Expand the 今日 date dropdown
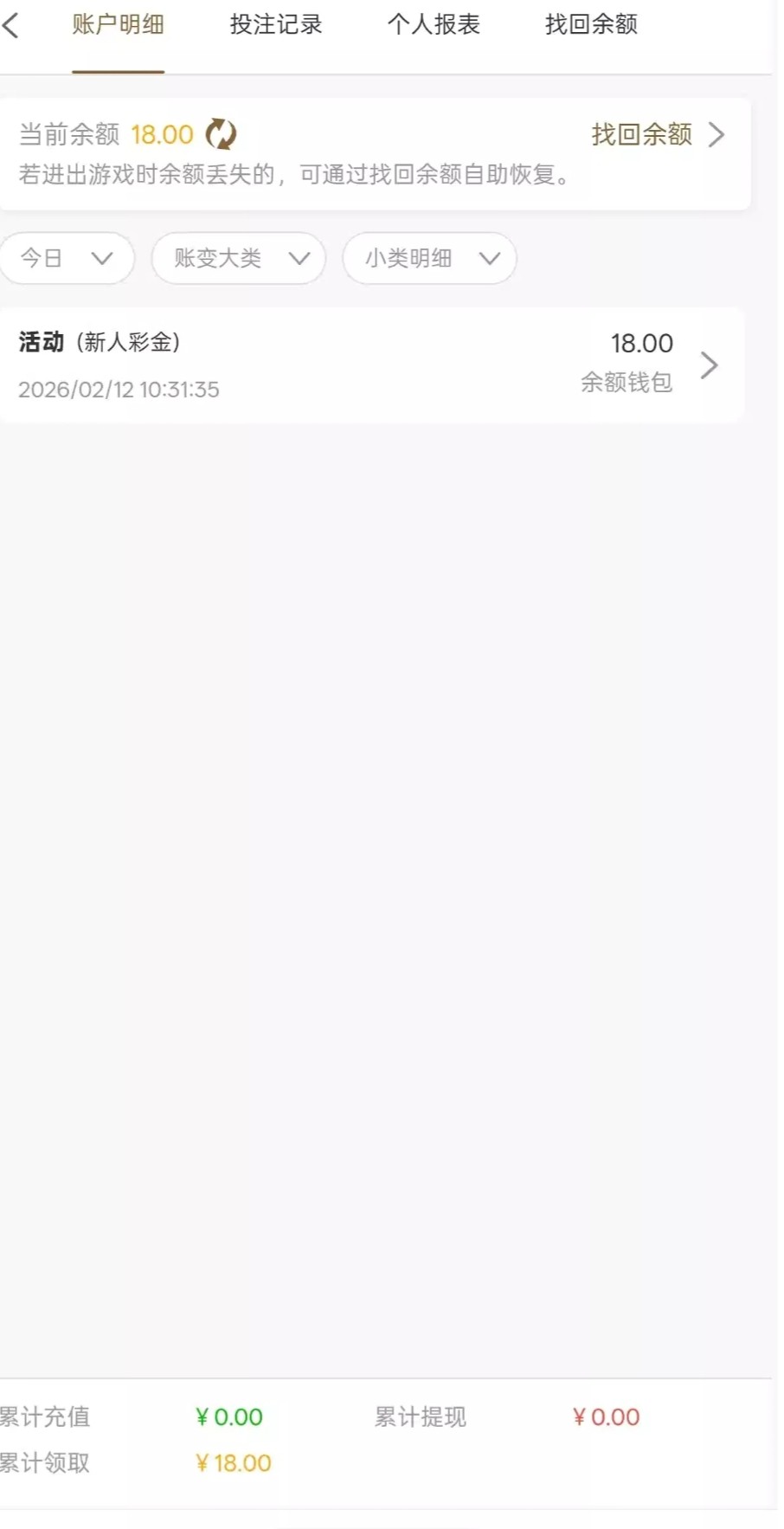 point(67,258)
